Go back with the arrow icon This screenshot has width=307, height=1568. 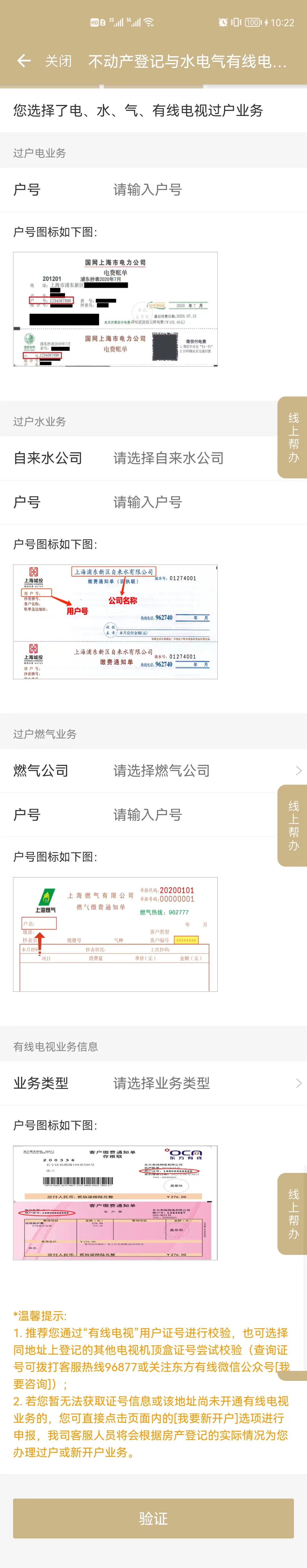coord(24,61)
